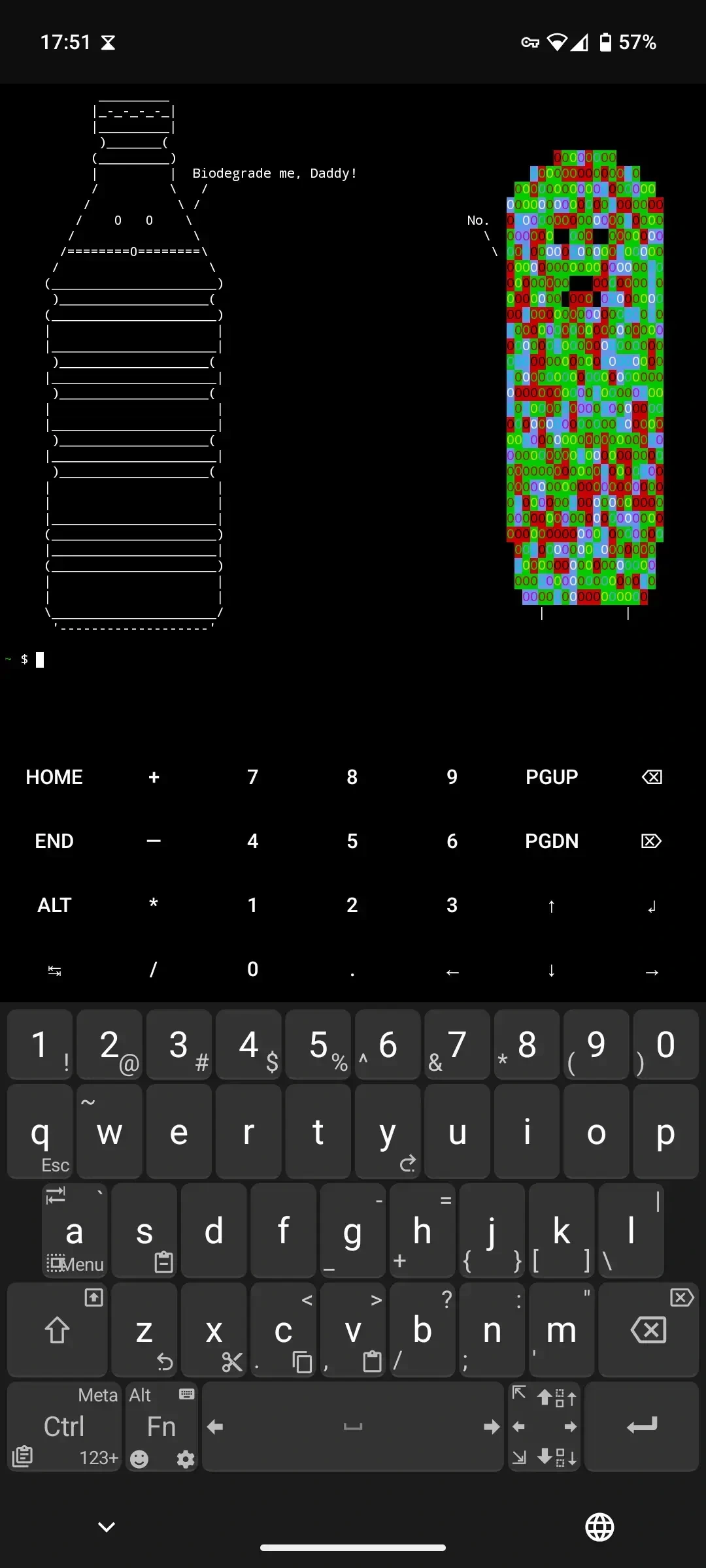Tap the shift key on the keyboard
Viewport: 706px width, 1568px height.
point(57,1330)
